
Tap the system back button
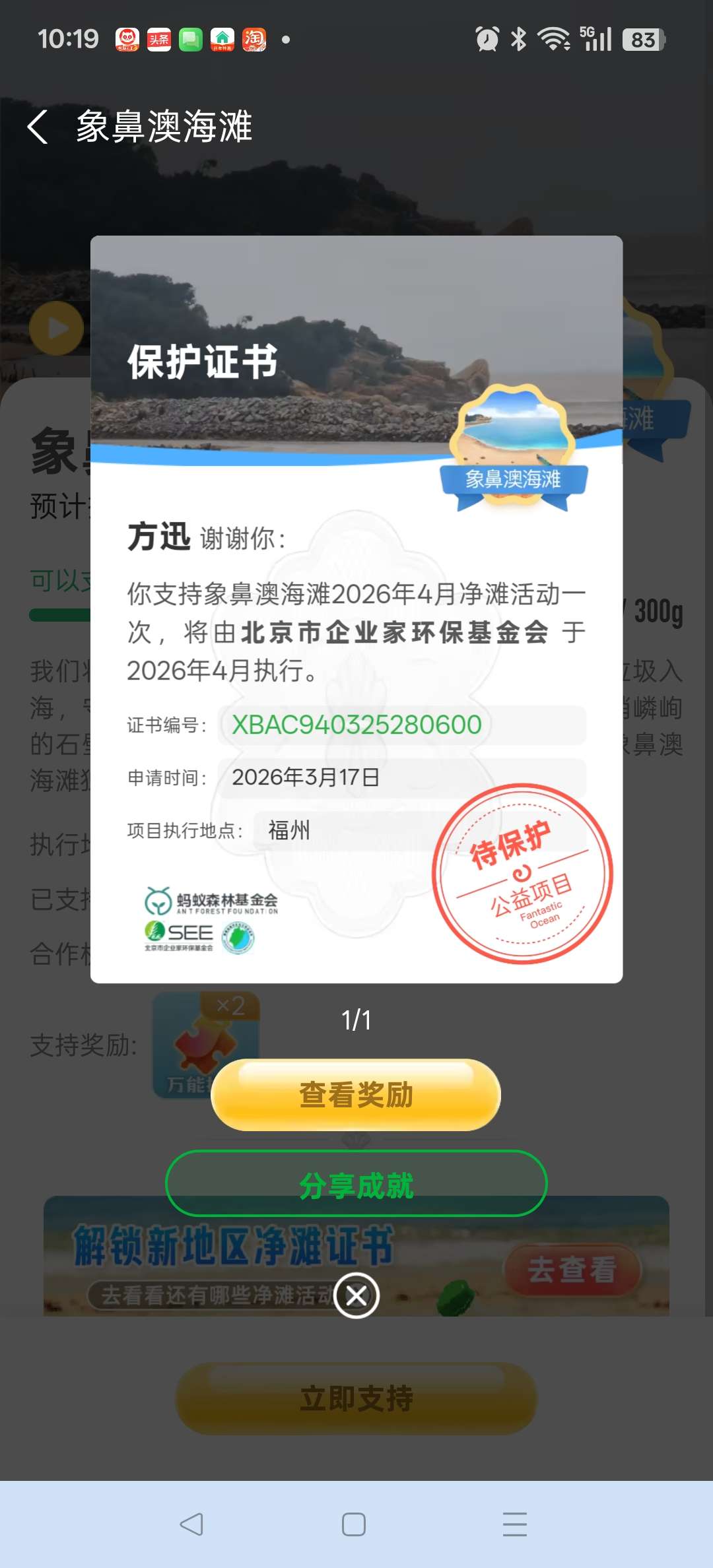pos(191,1524)
